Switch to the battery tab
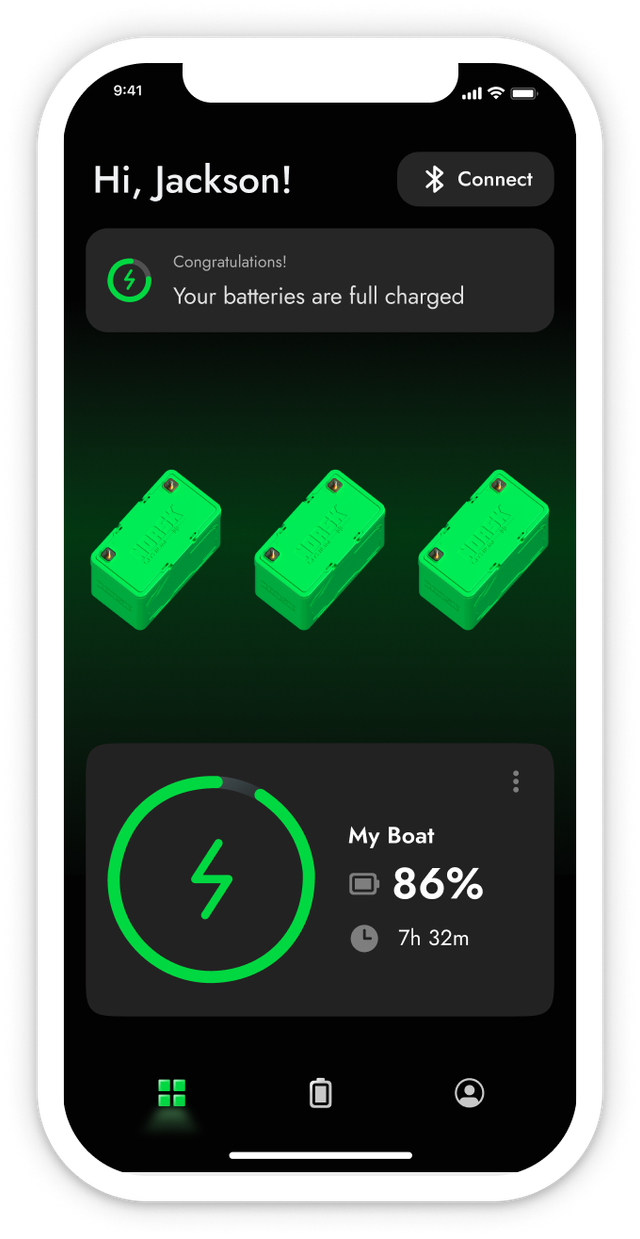The image size is (640, 1239). coord(320,1093)
